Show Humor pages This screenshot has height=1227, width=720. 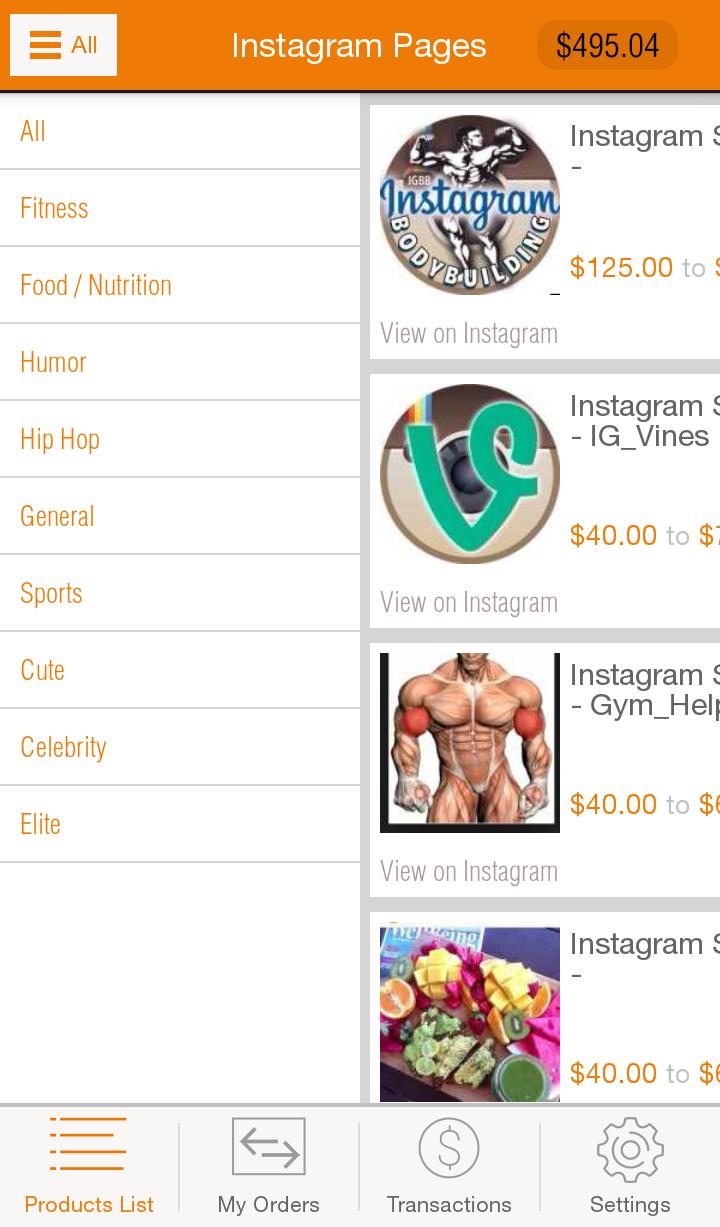click(x=180, y=362)
